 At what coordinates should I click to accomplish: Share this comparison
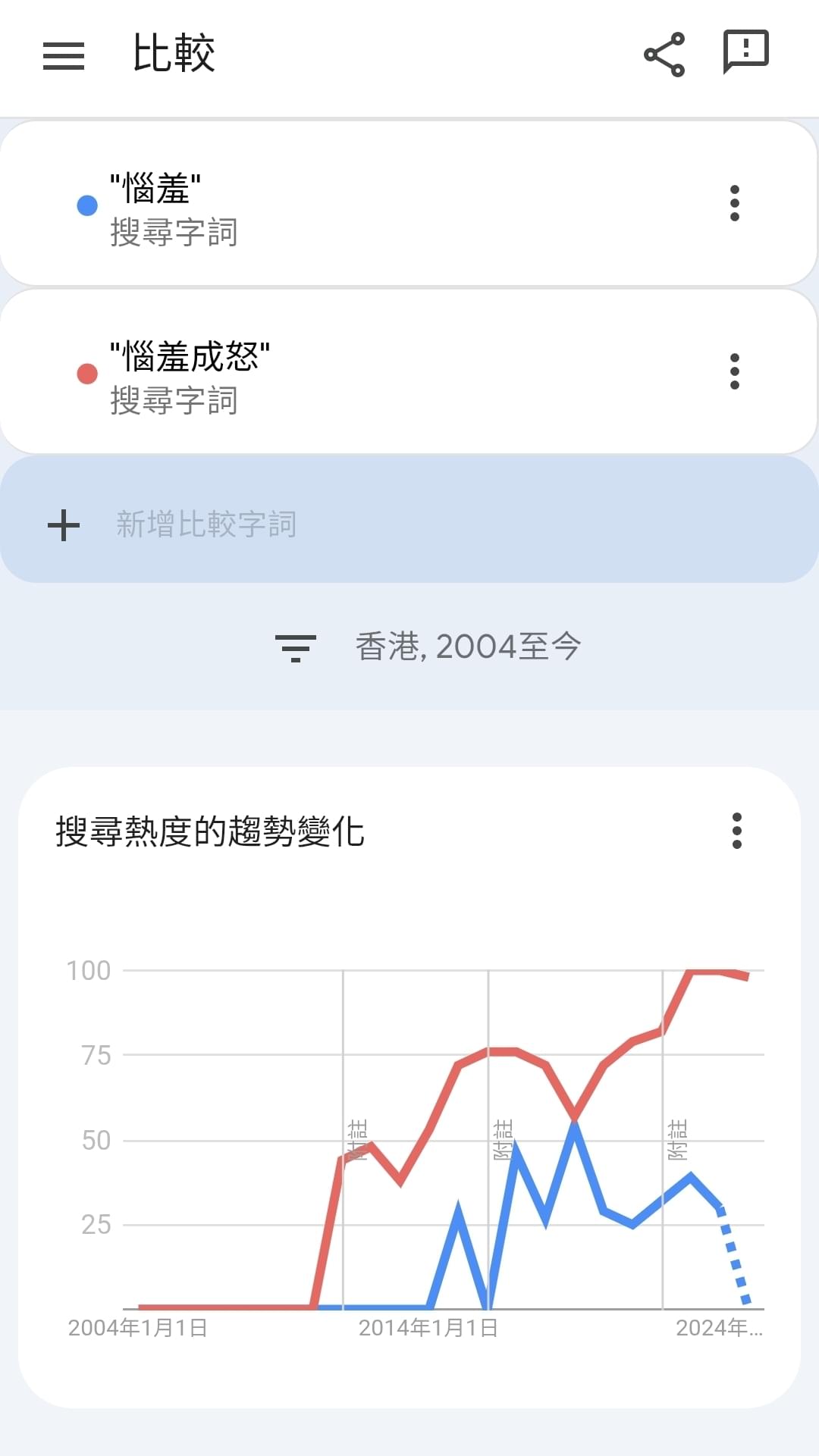[664, 55]
